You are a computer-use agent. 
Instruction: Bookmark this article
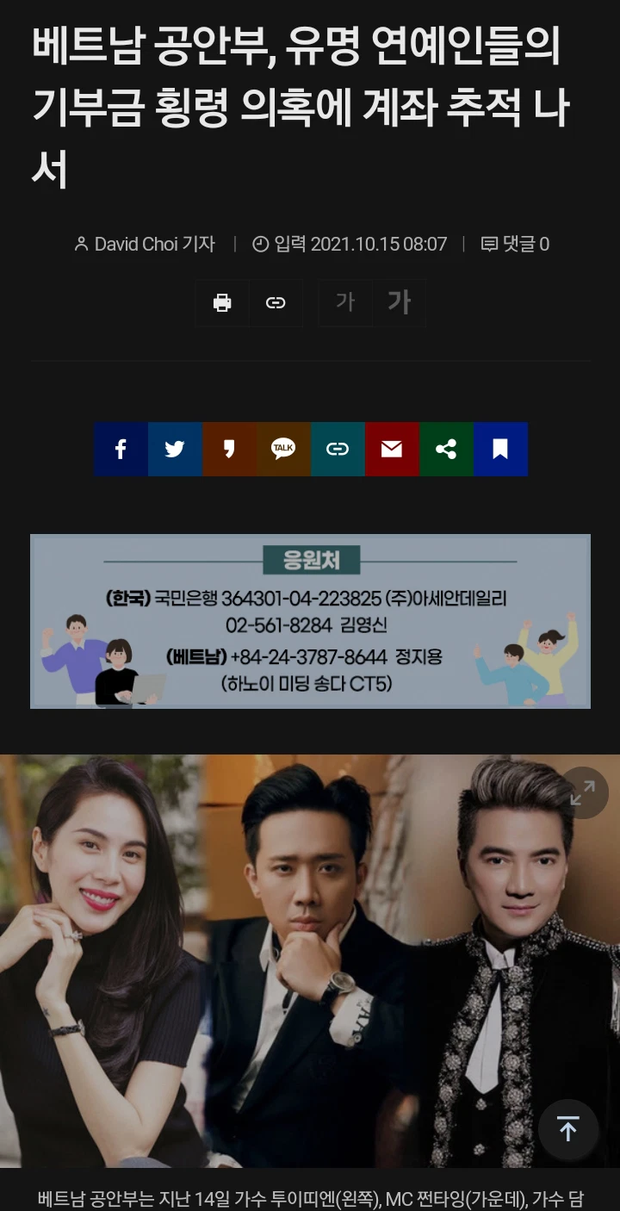[x=500, y=449]
